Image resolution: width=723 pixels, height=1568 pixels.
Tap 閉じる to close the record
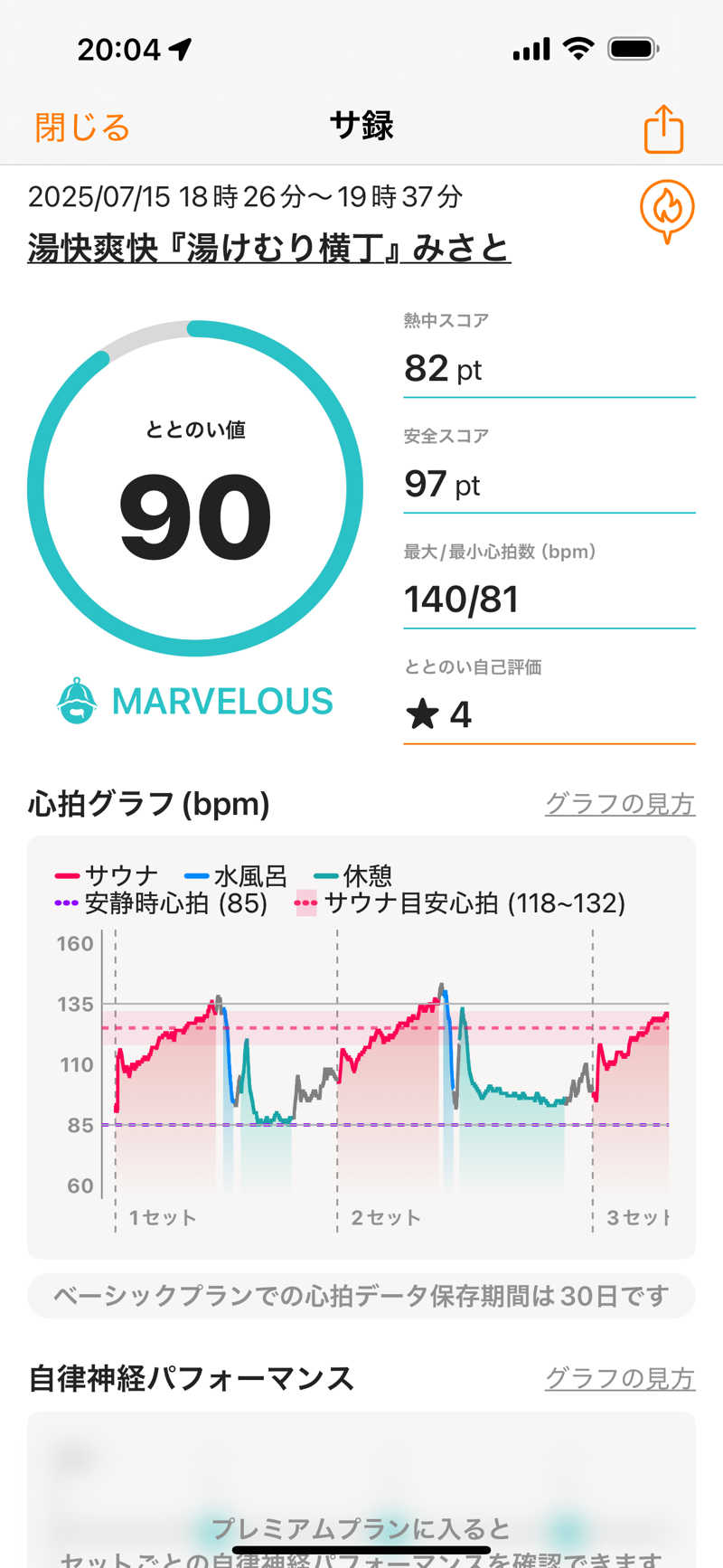pos(82,128)
